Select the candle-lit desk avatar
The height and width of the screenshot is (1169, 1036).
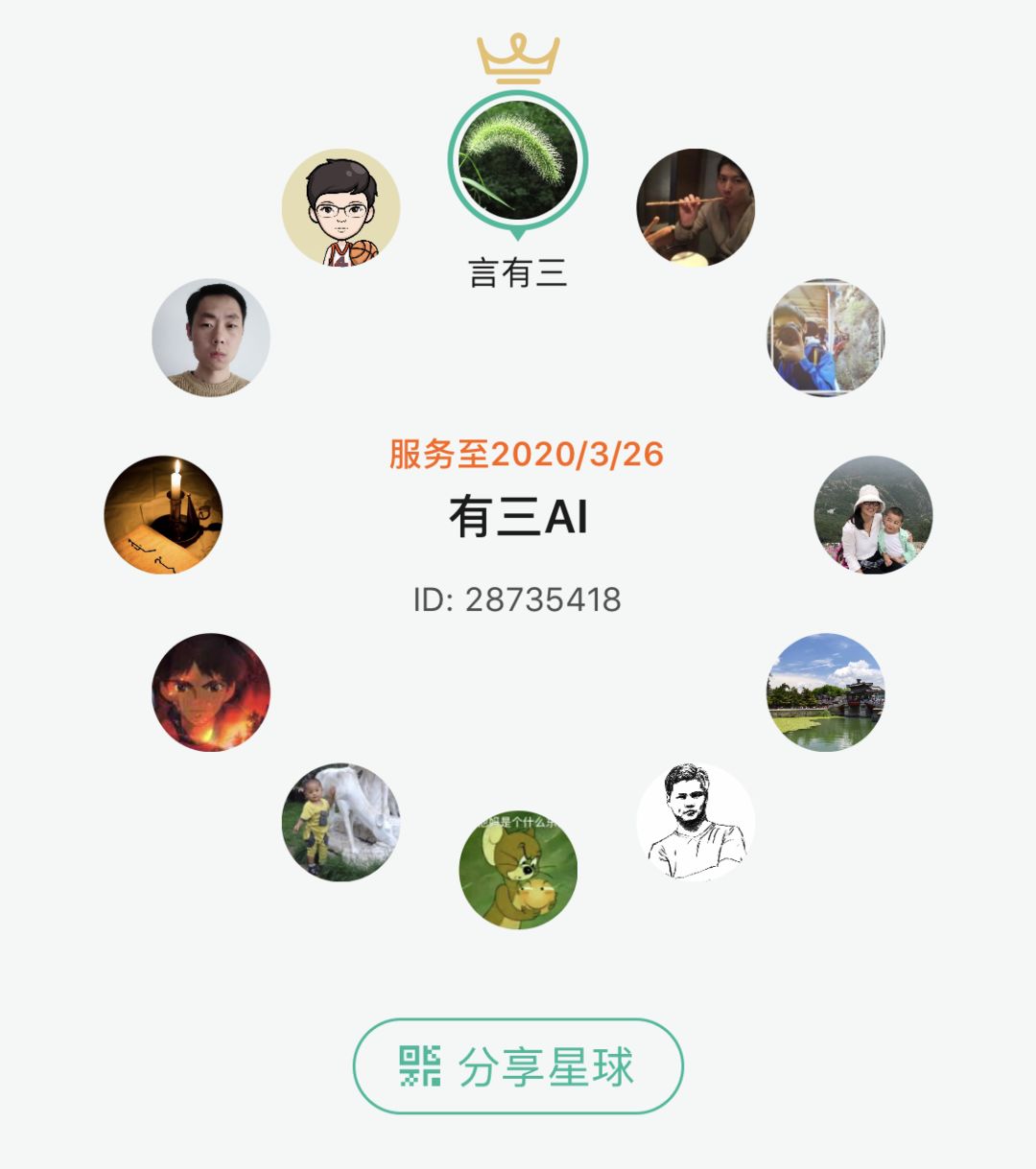163,515
